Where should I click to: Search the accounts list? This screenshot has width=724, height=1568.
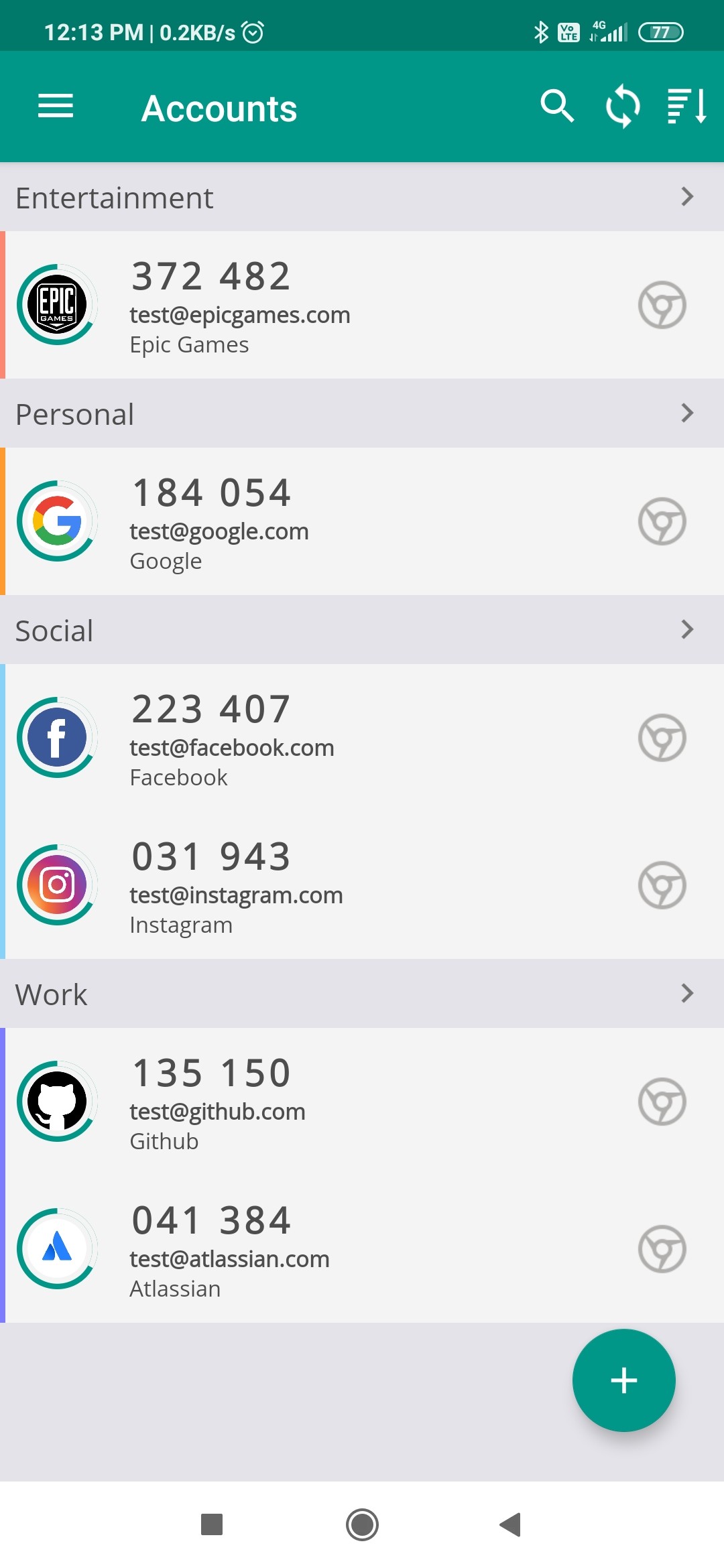[557, 107]
